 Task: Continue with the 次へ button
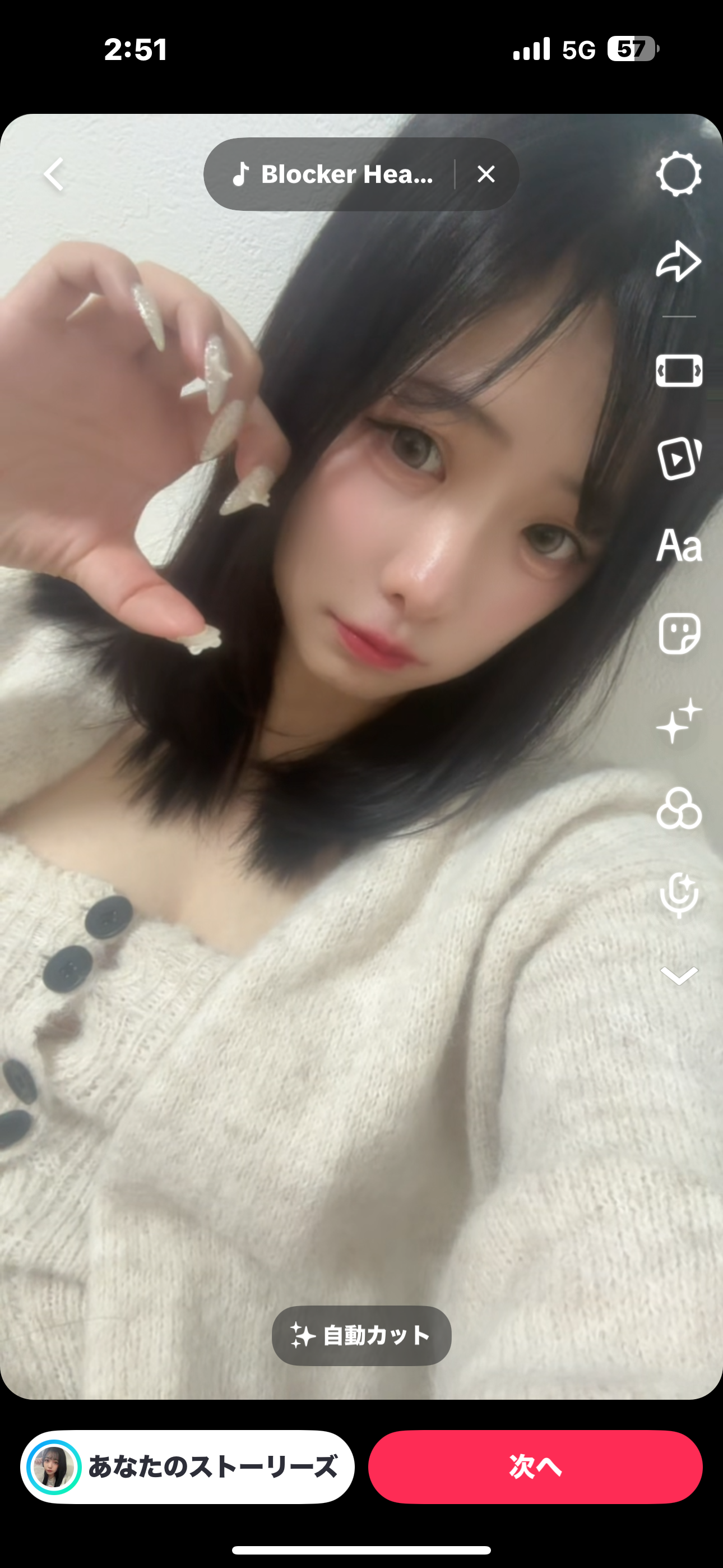coord(535,1467)
